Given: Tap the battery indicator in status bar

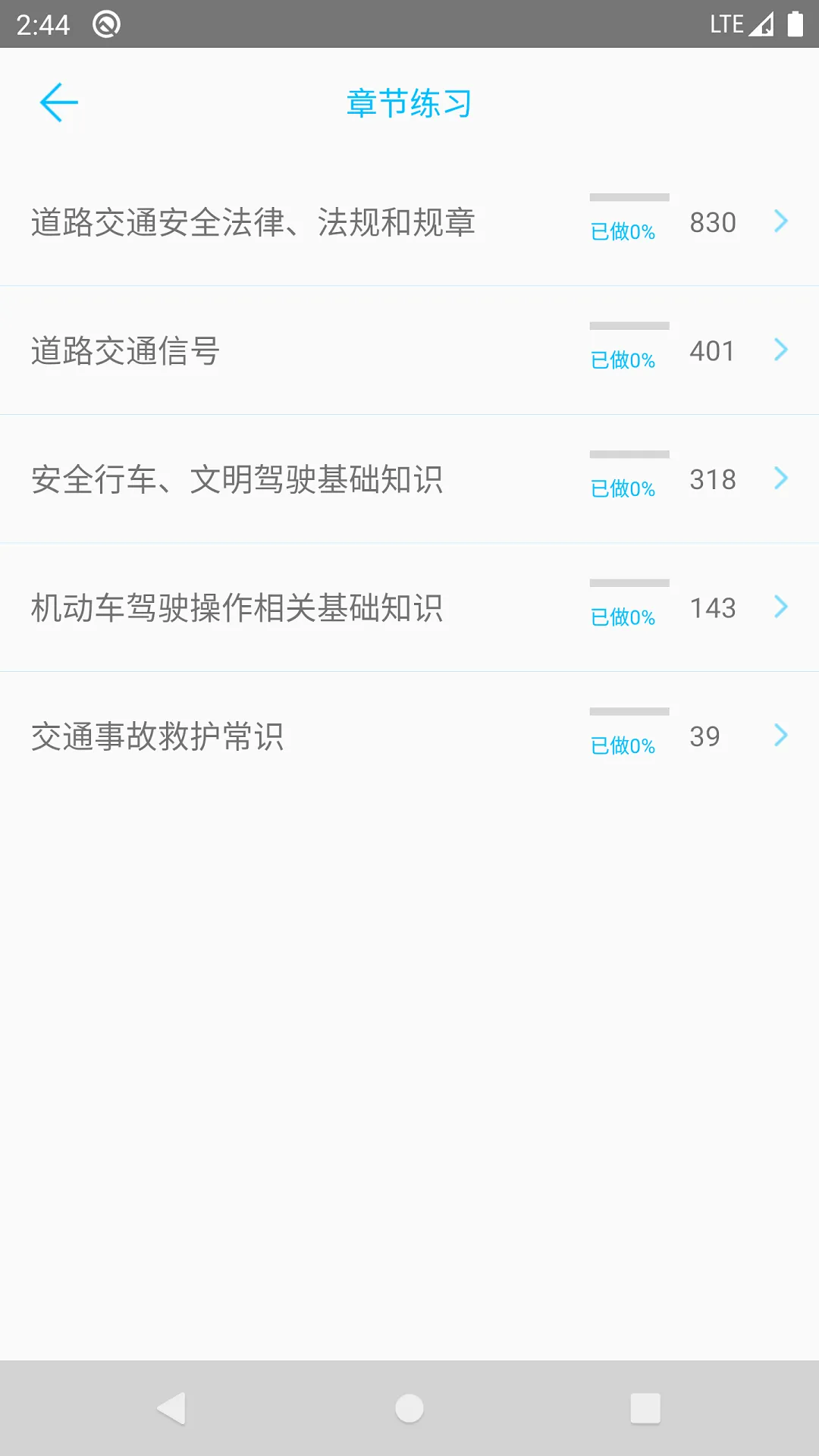Looking at the screenshot, I should point(794,23).
